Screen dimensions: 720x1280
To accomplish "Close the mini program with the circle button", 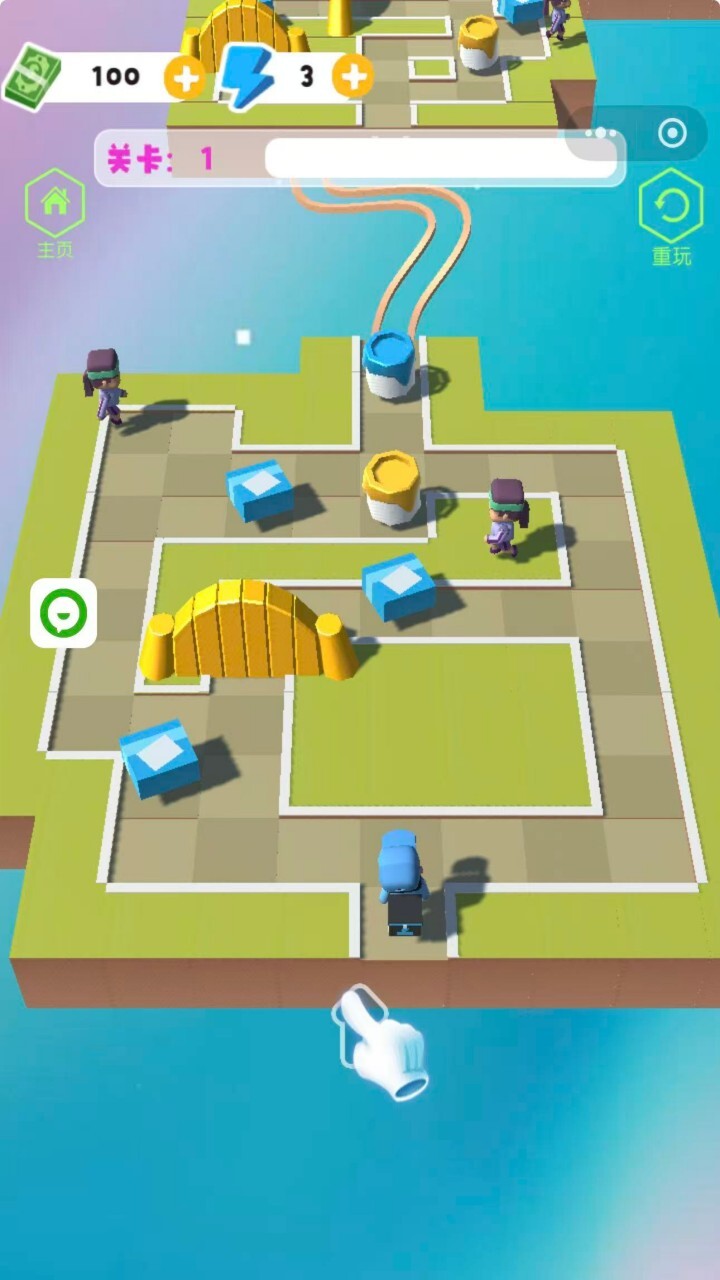I will 673,132.
